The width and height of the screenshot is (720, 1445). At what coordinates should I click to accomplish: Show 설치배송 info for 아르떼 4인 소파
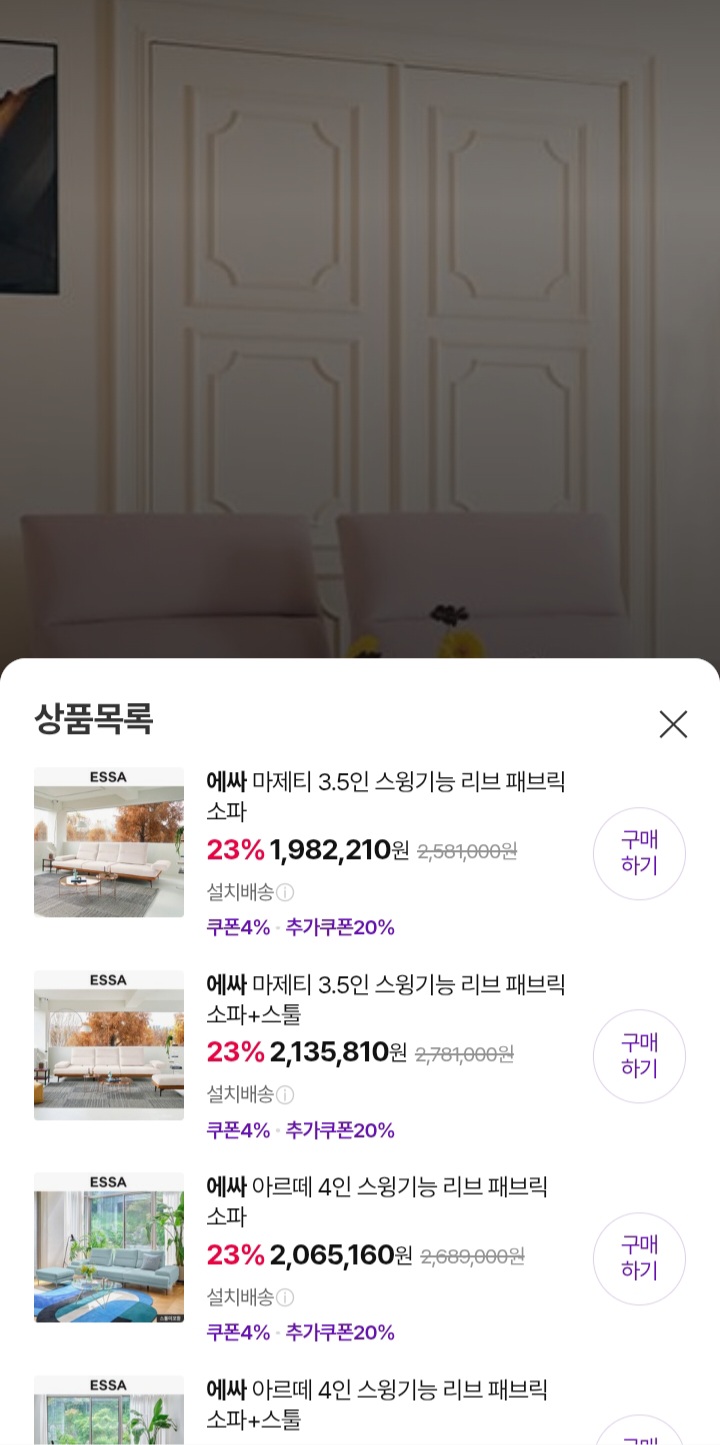285,1297
